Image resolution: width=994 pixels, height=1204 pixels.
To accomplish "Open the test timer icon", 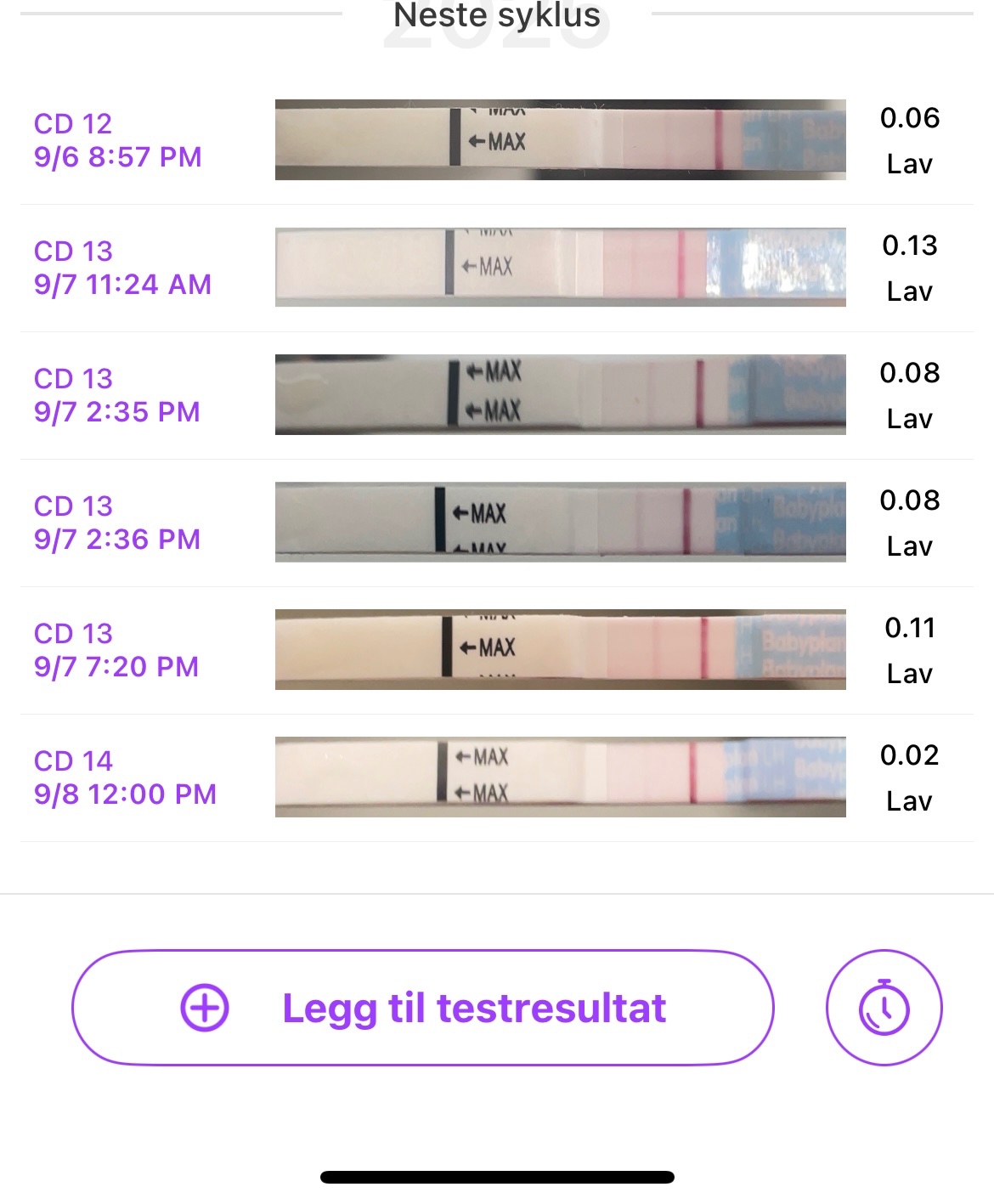I will pyautogui.click(x=884, y=1008).
